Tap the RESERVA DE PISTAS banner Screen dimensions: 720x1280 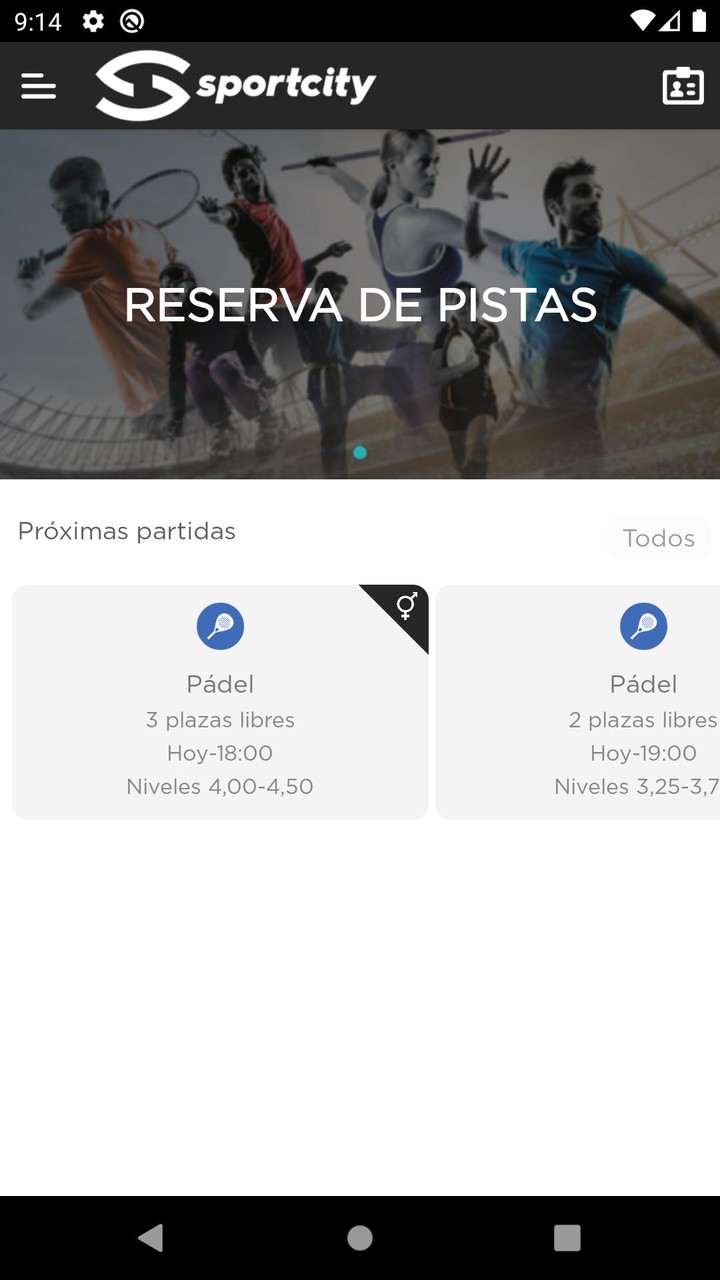click(360, 303)
